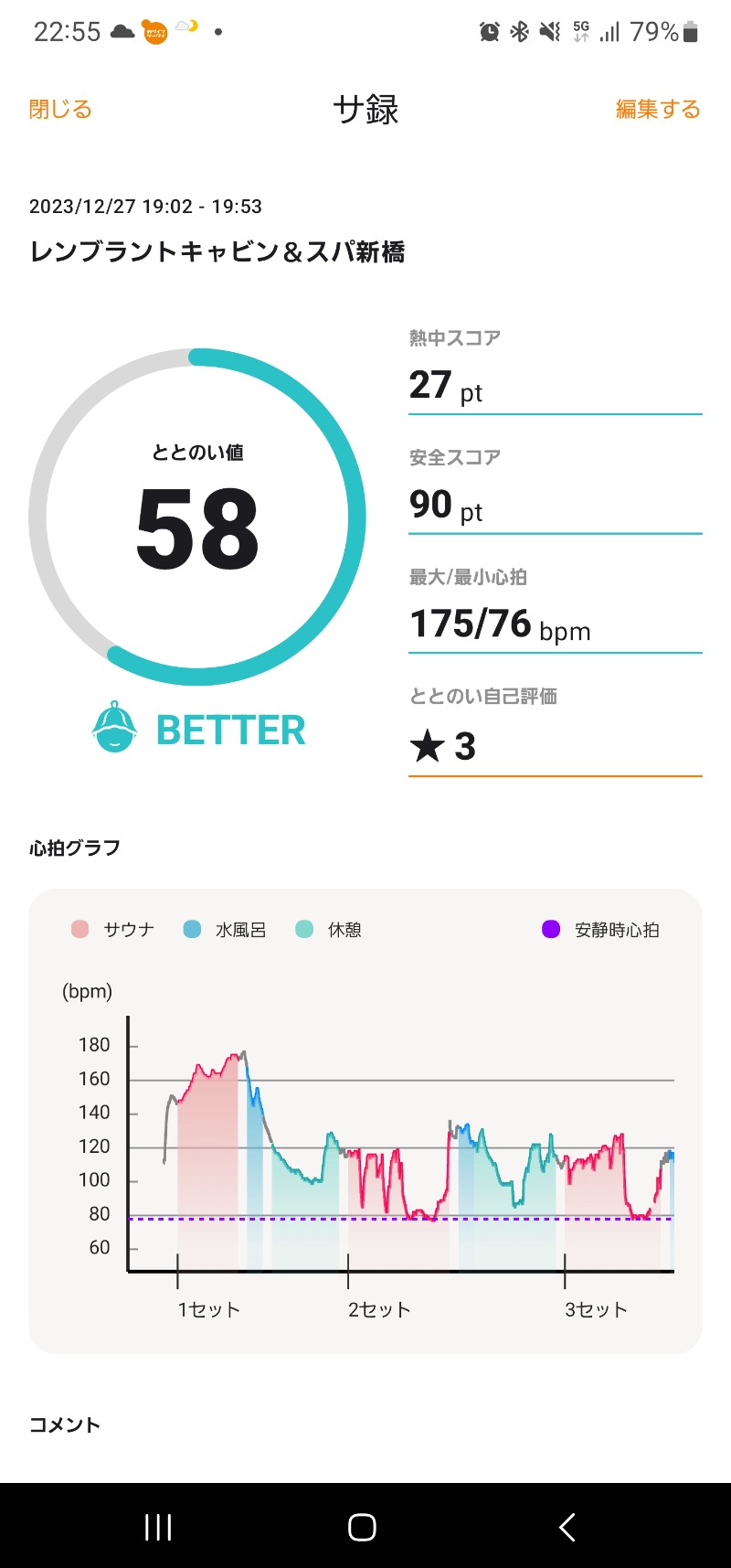Go back with the system back button
Viewport: 731px width, 1568px height.
[x=567, y=1526]
